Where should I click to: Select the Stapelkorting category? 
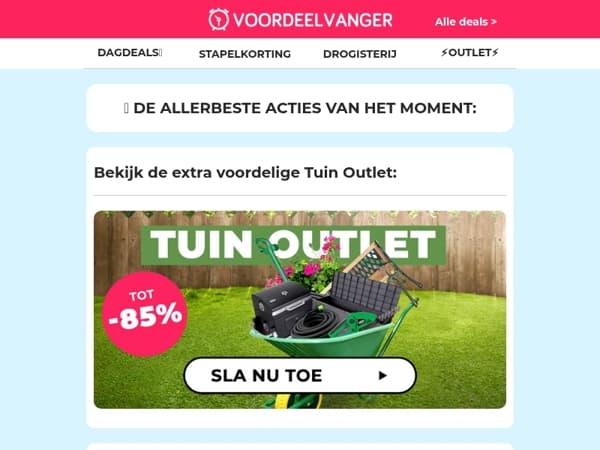click(245, 54)
